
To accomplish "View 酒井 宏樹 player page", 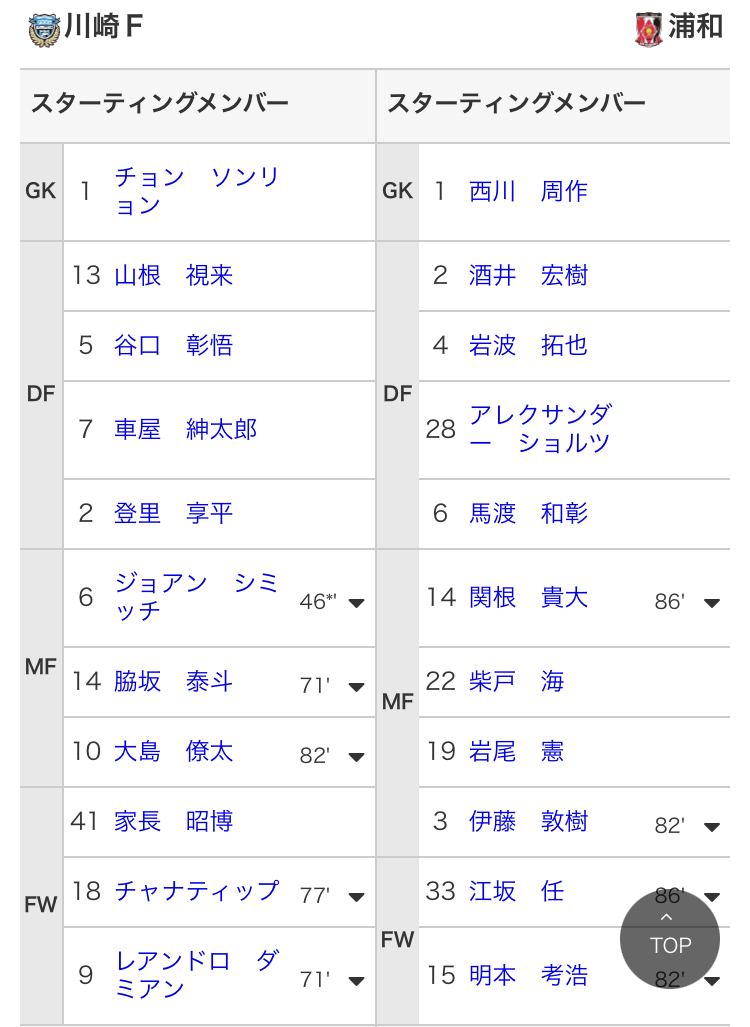I will coord(529,276).
